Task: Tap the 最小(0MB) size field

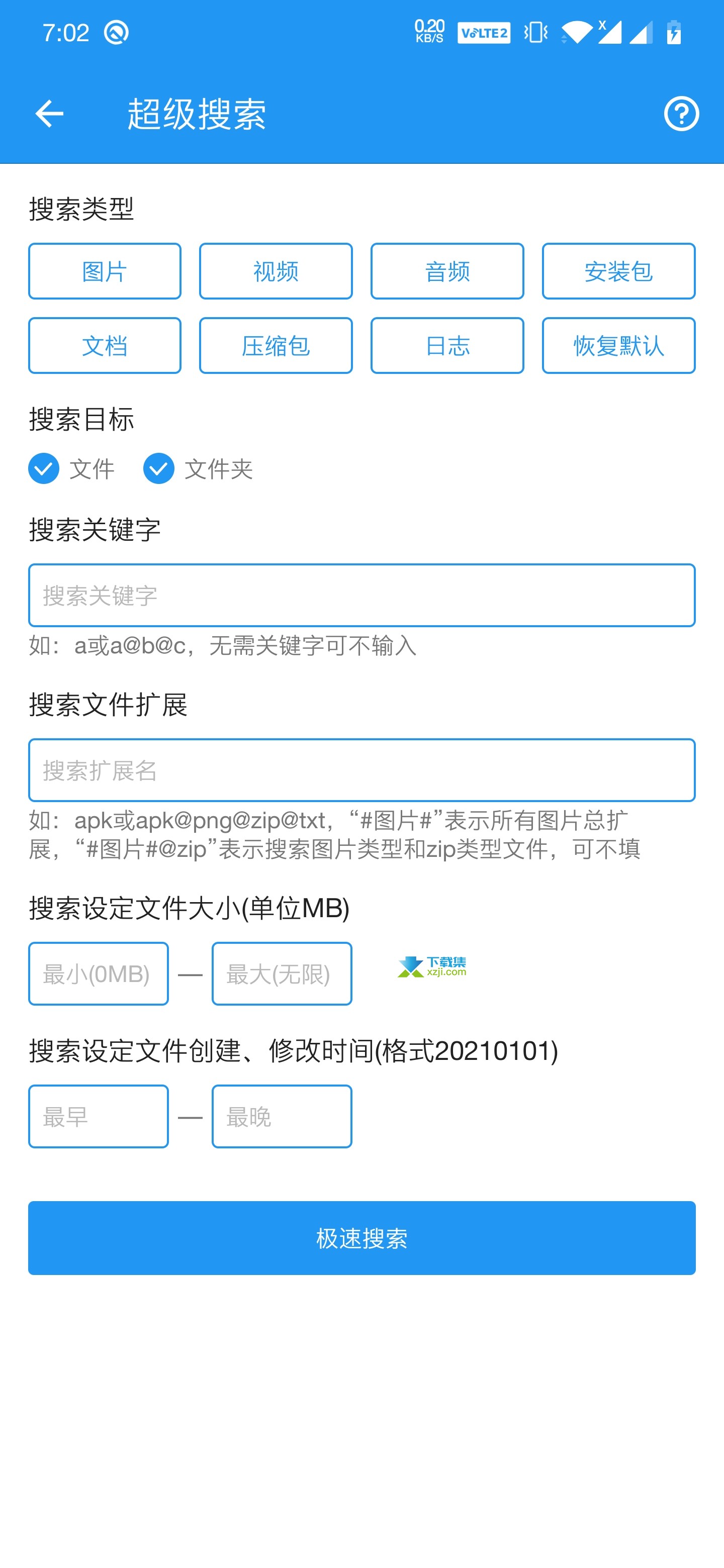Action: [x=98, y=973]
